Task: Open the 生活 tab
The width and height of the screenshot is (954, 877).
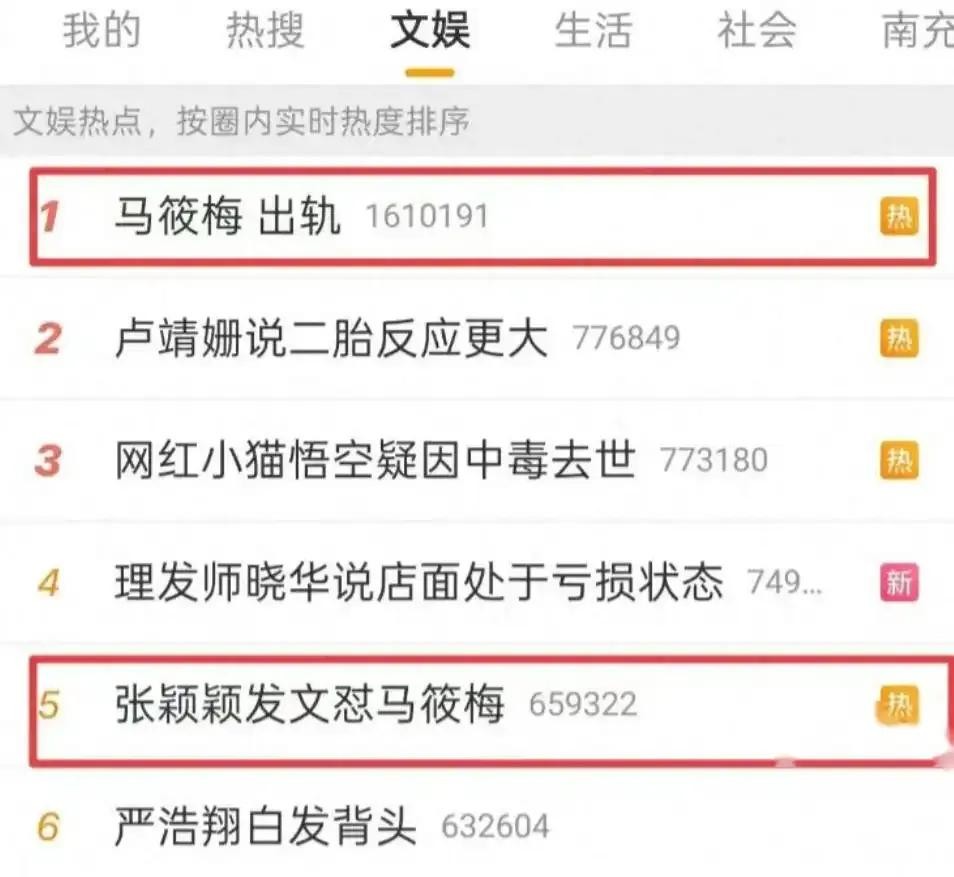Action: 594,31
